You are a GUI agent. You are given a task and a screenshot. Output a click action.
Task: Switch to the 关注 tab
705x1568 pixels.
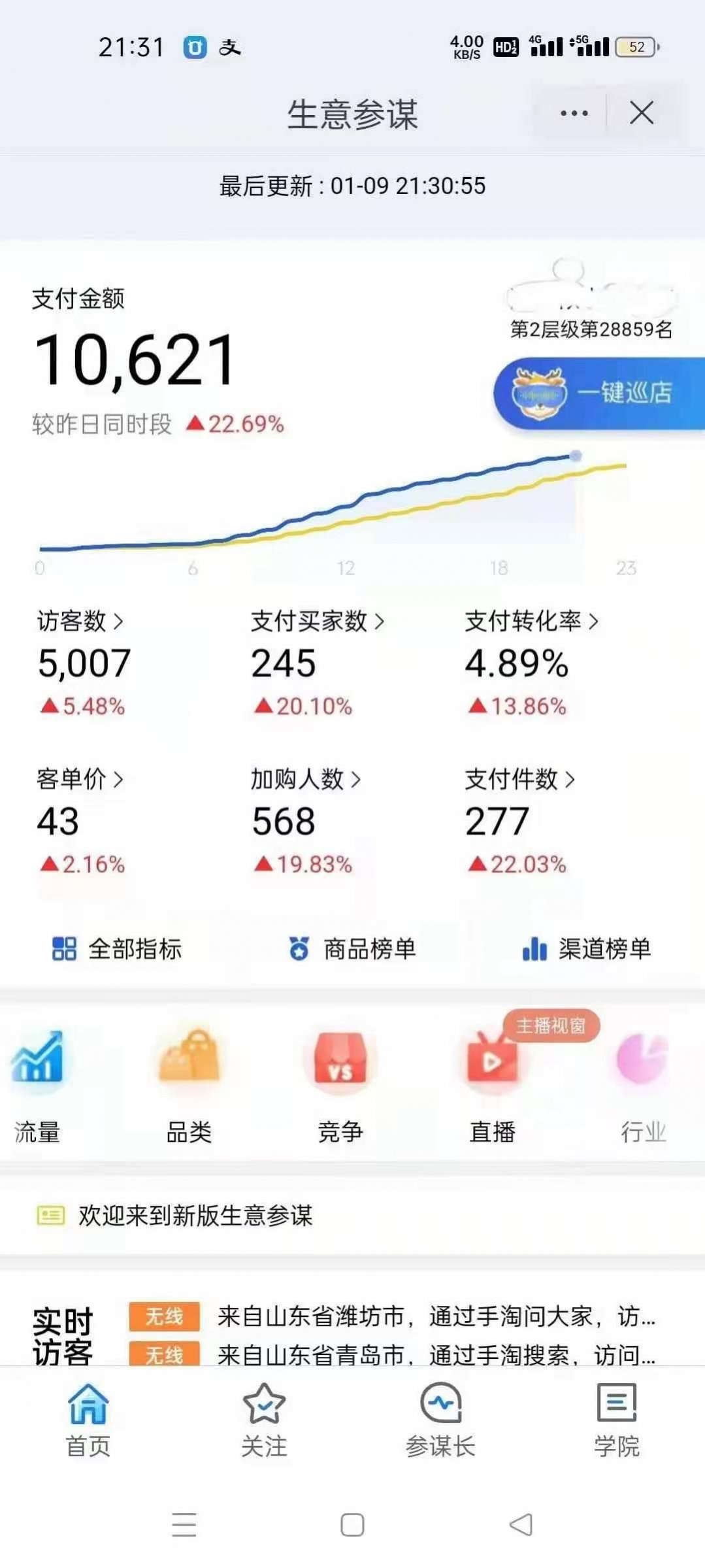coord(264,1421)
